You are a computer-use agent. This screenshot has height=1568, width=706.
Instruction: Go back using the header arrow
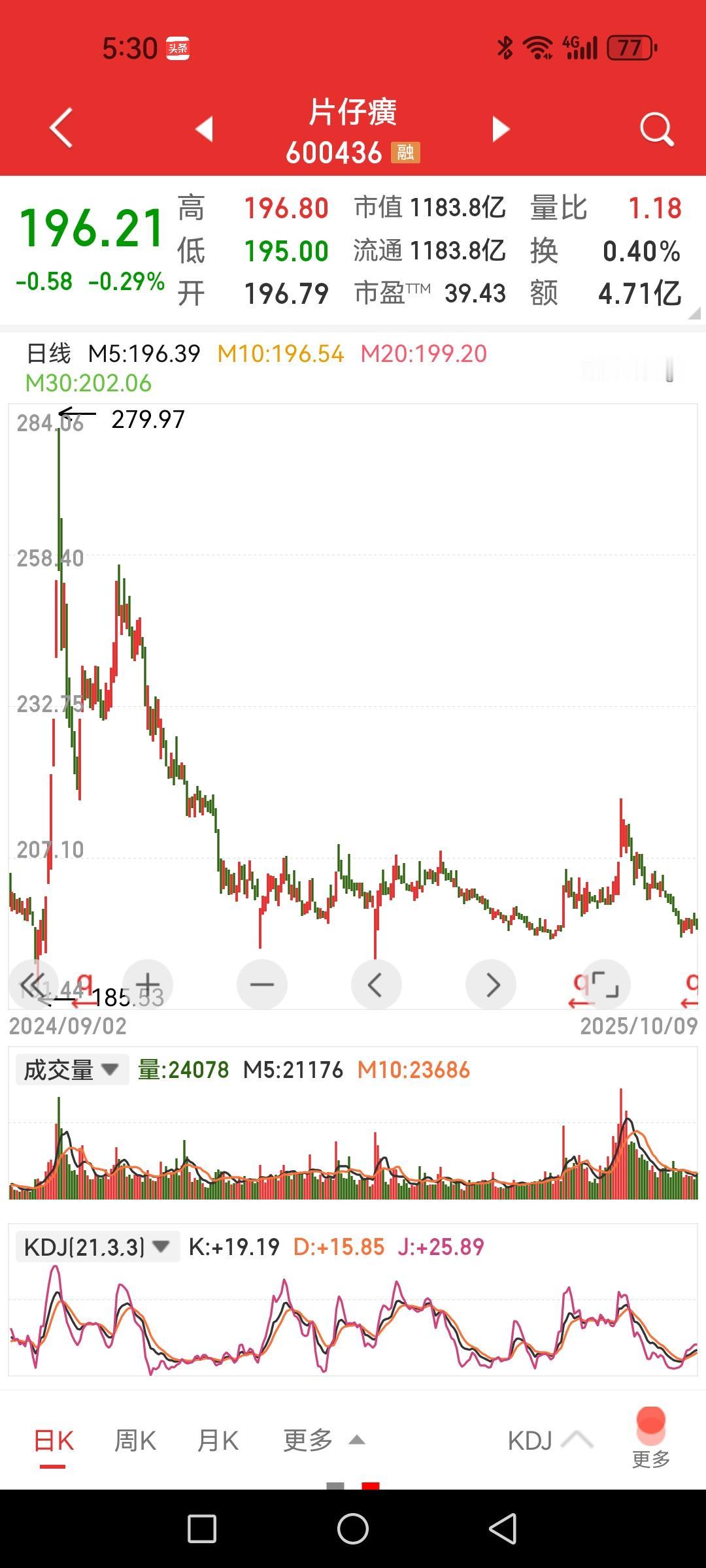tap(61, 128)
